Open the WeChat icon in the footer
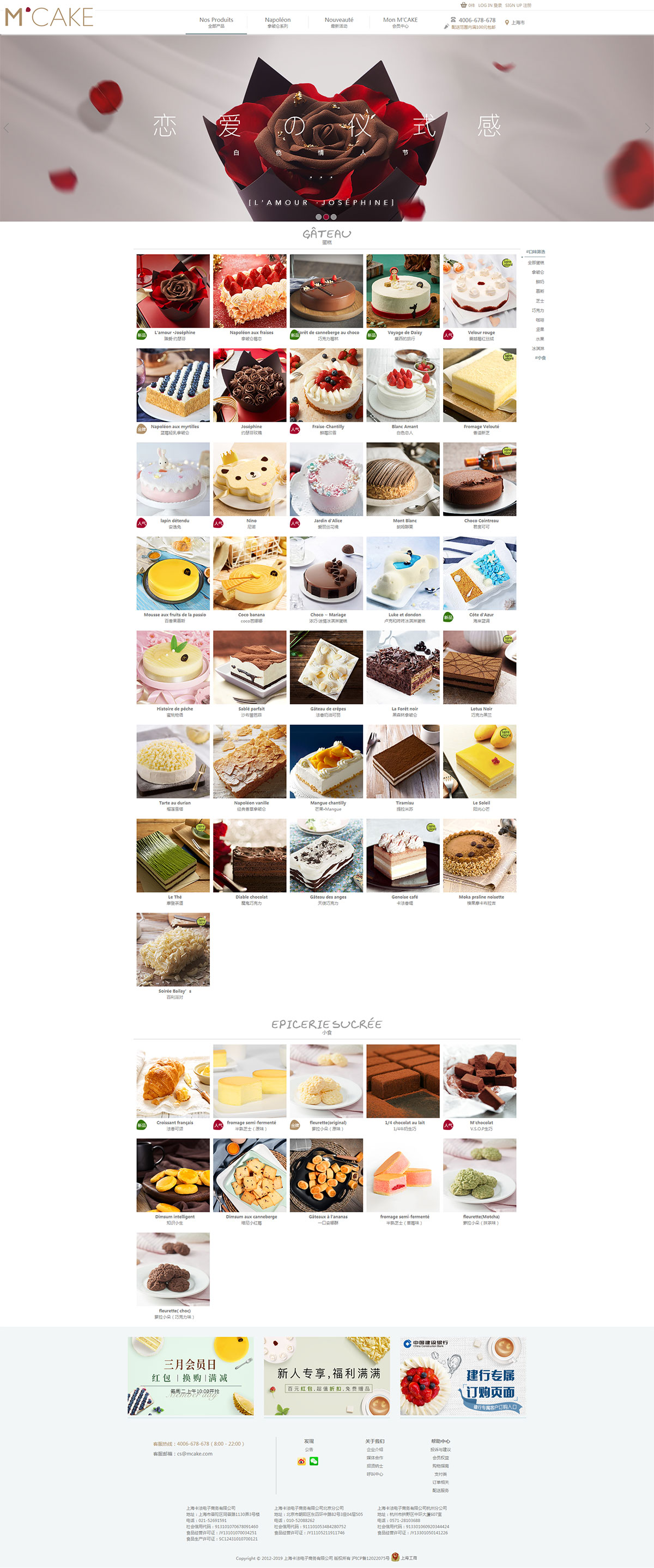Screen dimensions: 654x1568 (314, 1461)
